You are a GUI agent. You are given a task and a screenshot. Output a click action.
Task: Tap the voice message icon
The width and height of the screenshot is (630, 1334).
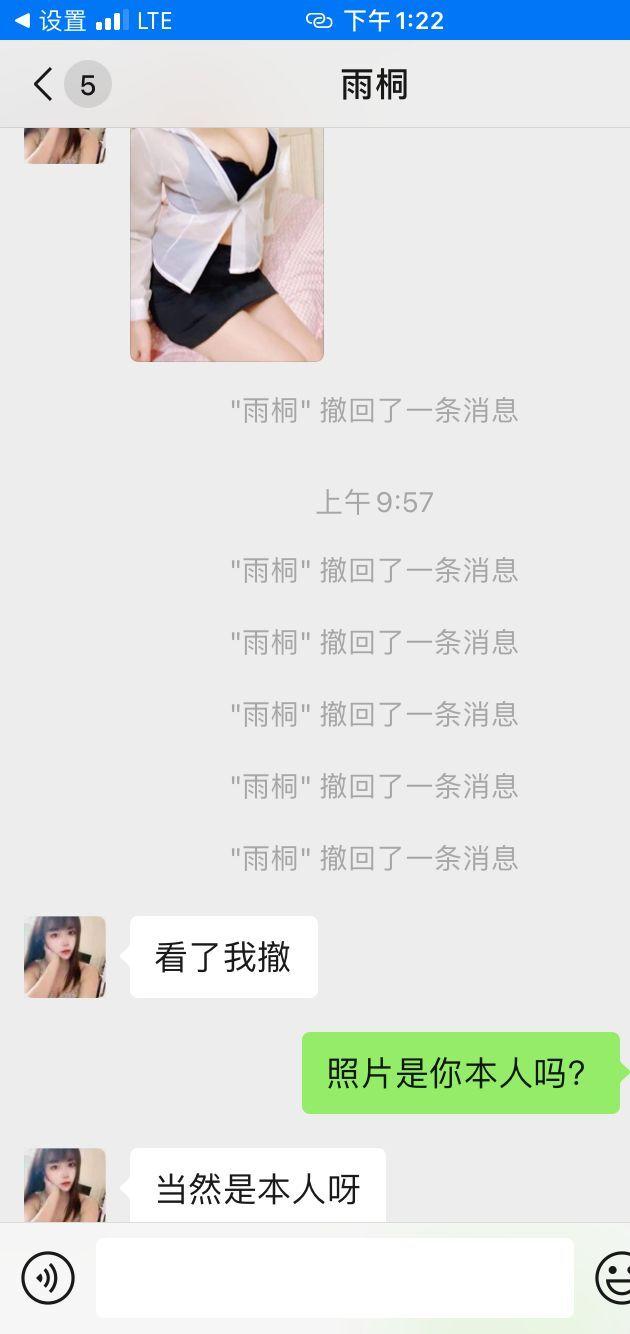(48, 1277)
